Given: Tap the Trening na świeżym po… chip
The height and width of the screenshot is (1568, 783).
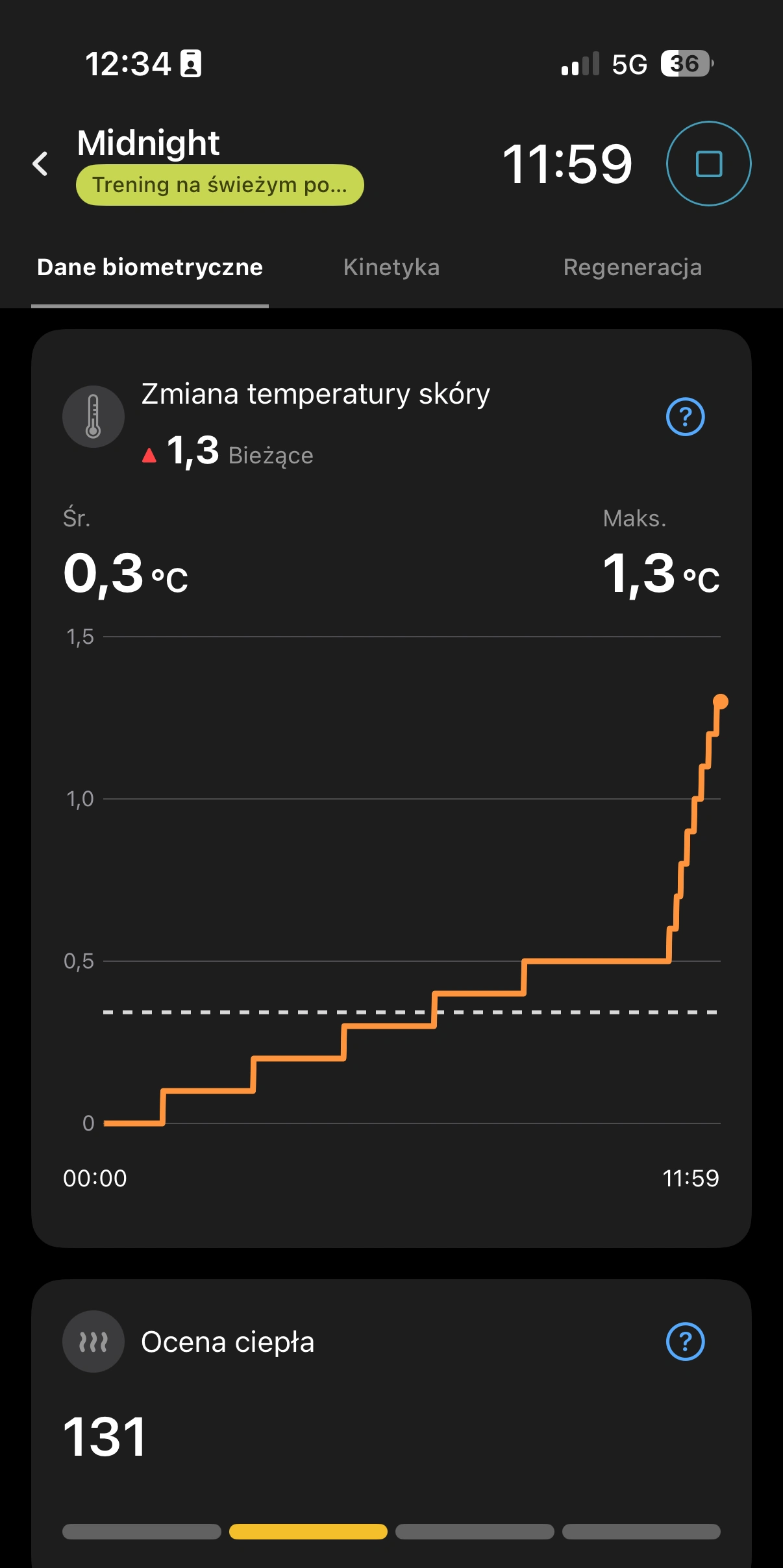Looking at the screenshot, I should 219,185.
